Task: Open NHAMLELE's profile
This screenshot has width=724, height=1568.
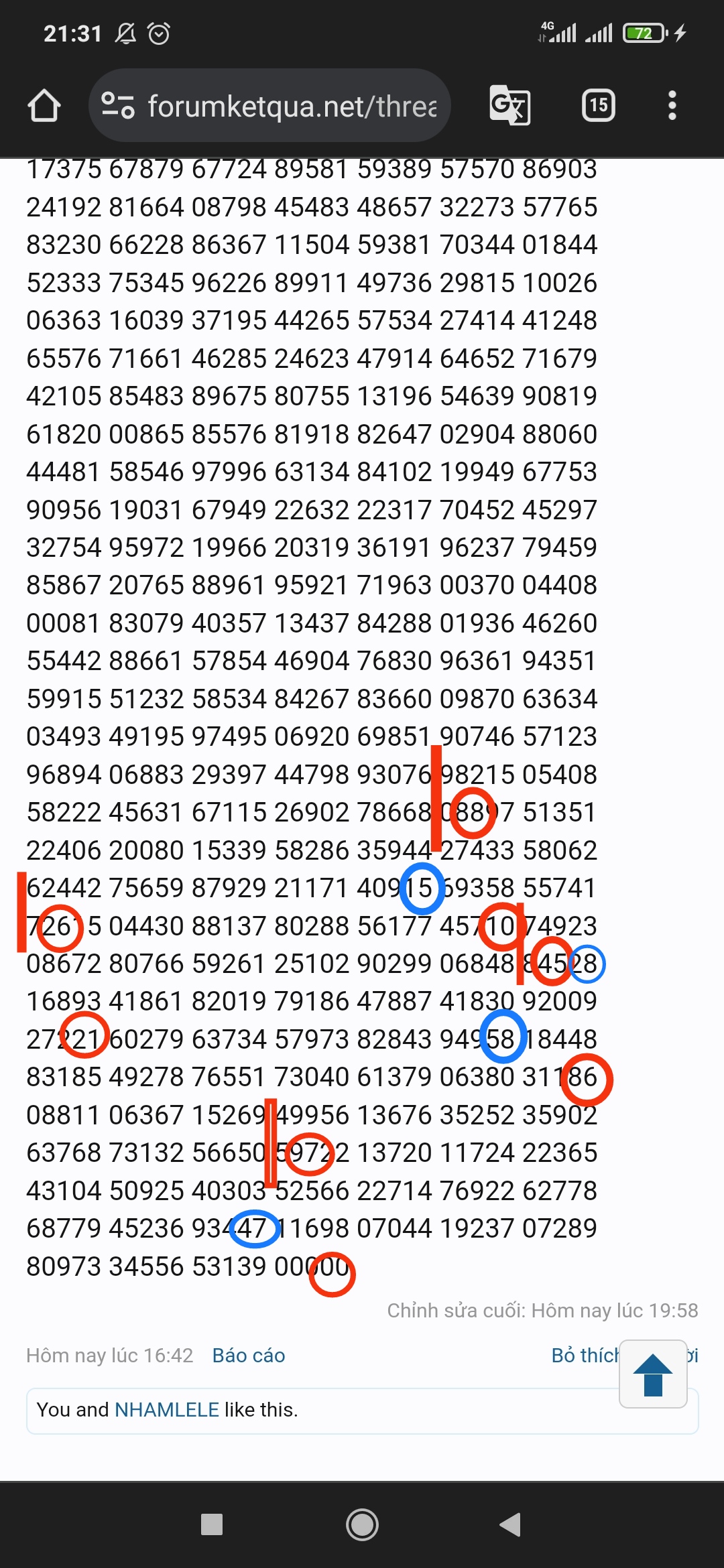Action: [167, 1410]
